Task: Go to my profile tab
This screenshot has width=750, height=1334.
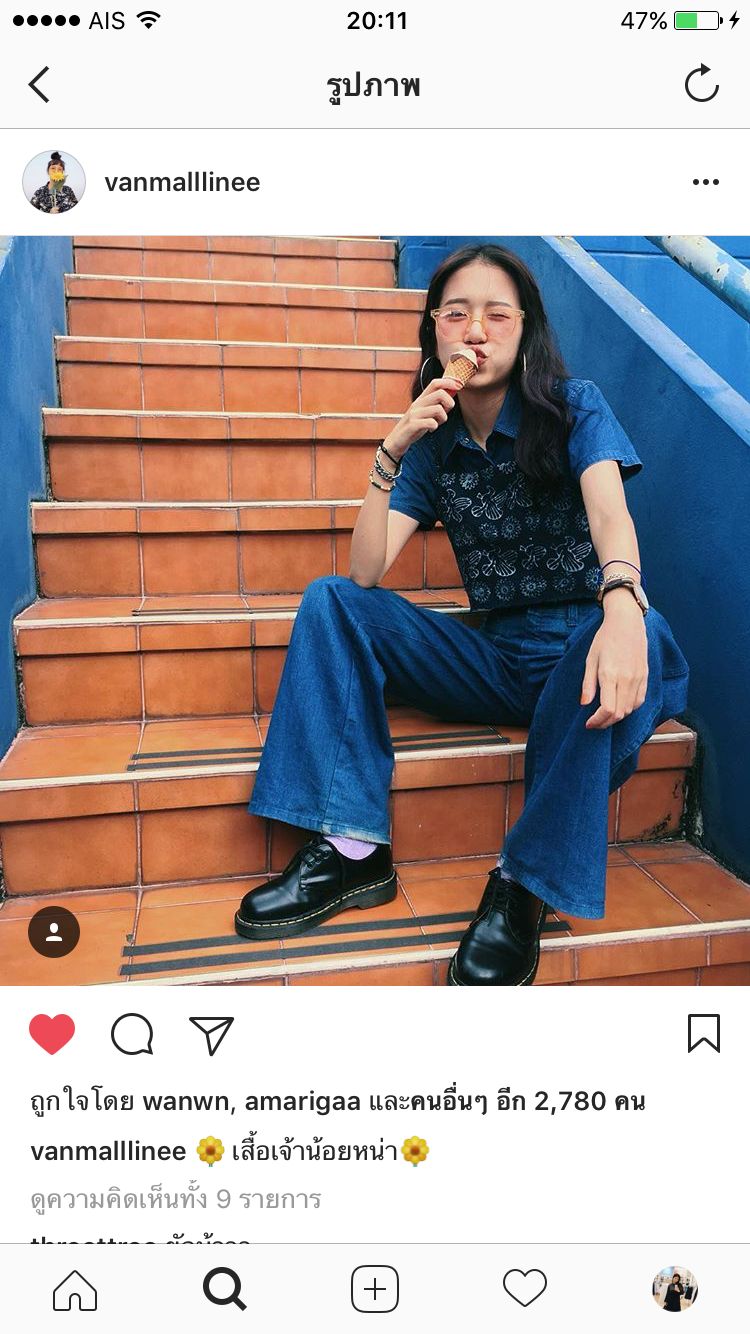Action: 675,1289
